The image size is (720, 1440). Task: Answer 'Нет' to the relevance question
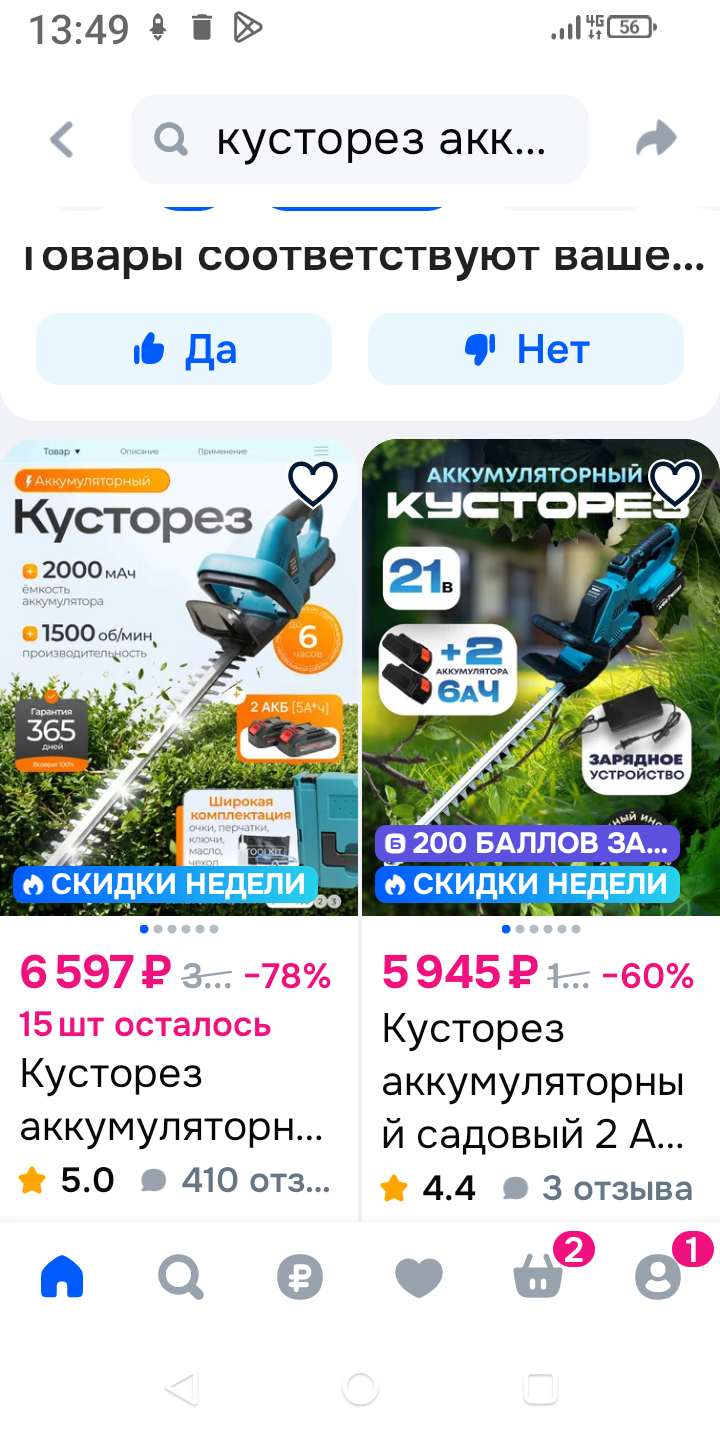click(526, 349)
